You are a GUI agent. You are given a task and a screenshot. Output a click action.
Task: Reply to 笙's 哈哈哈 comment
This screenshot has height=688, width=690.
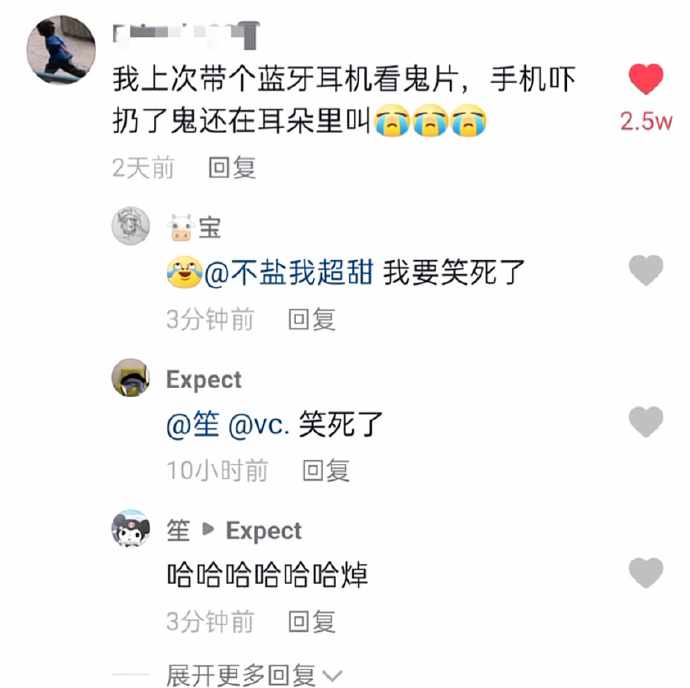[x=311, y=621]
